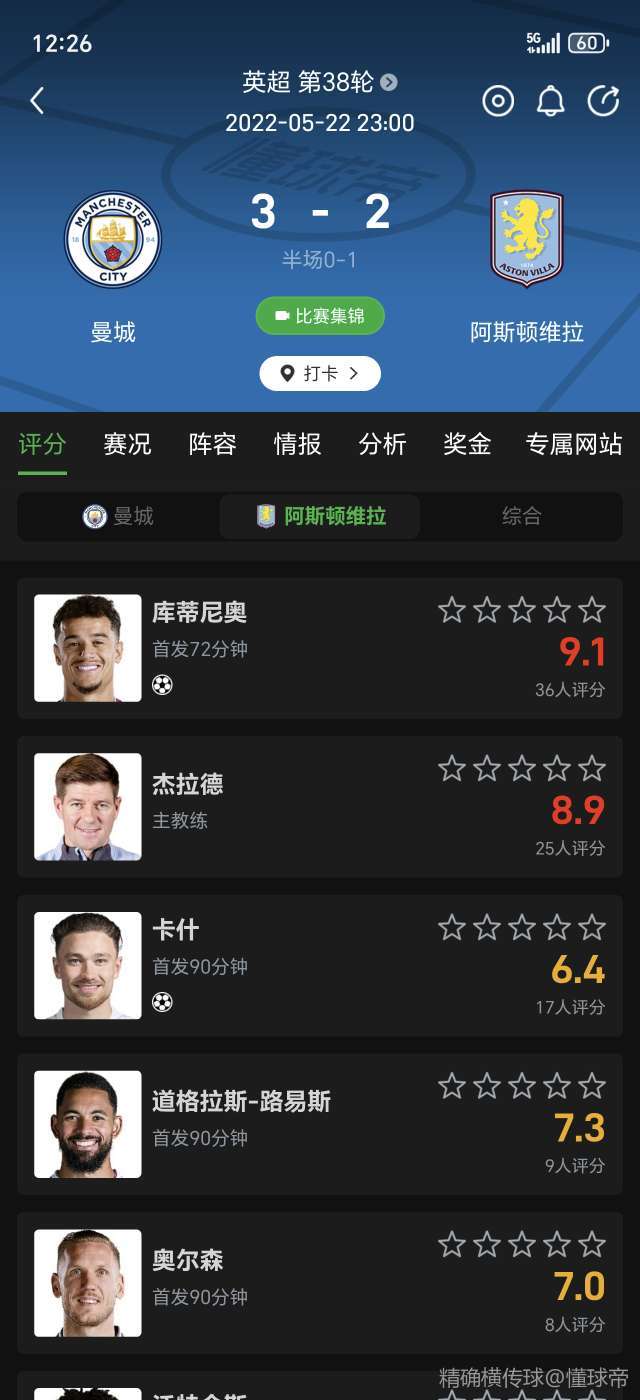640x1400 pixels.
Task: Open the 专属网站 tab
Action: [x=574, y=444]
